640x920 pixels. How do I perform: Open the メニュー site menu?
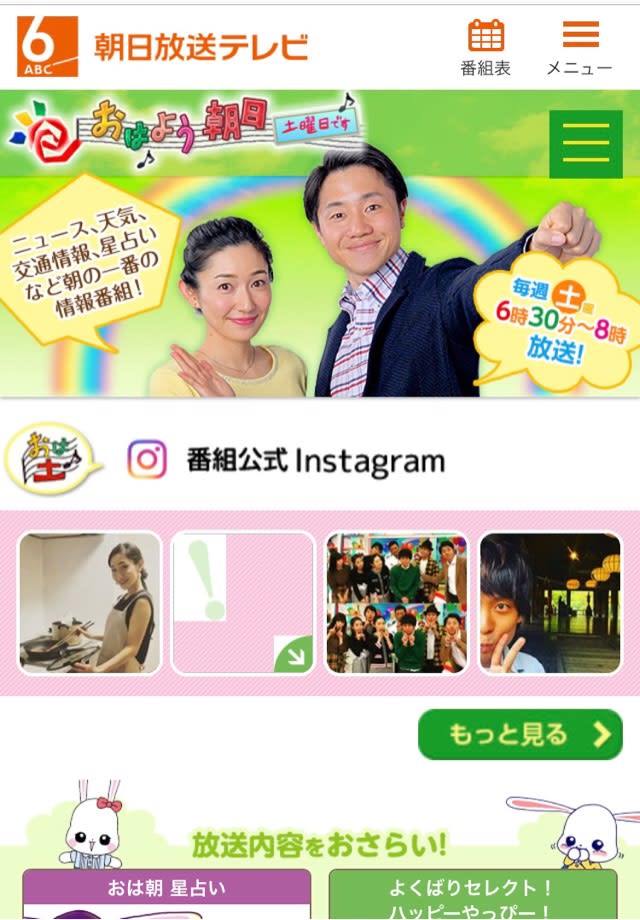coord(579,48)
